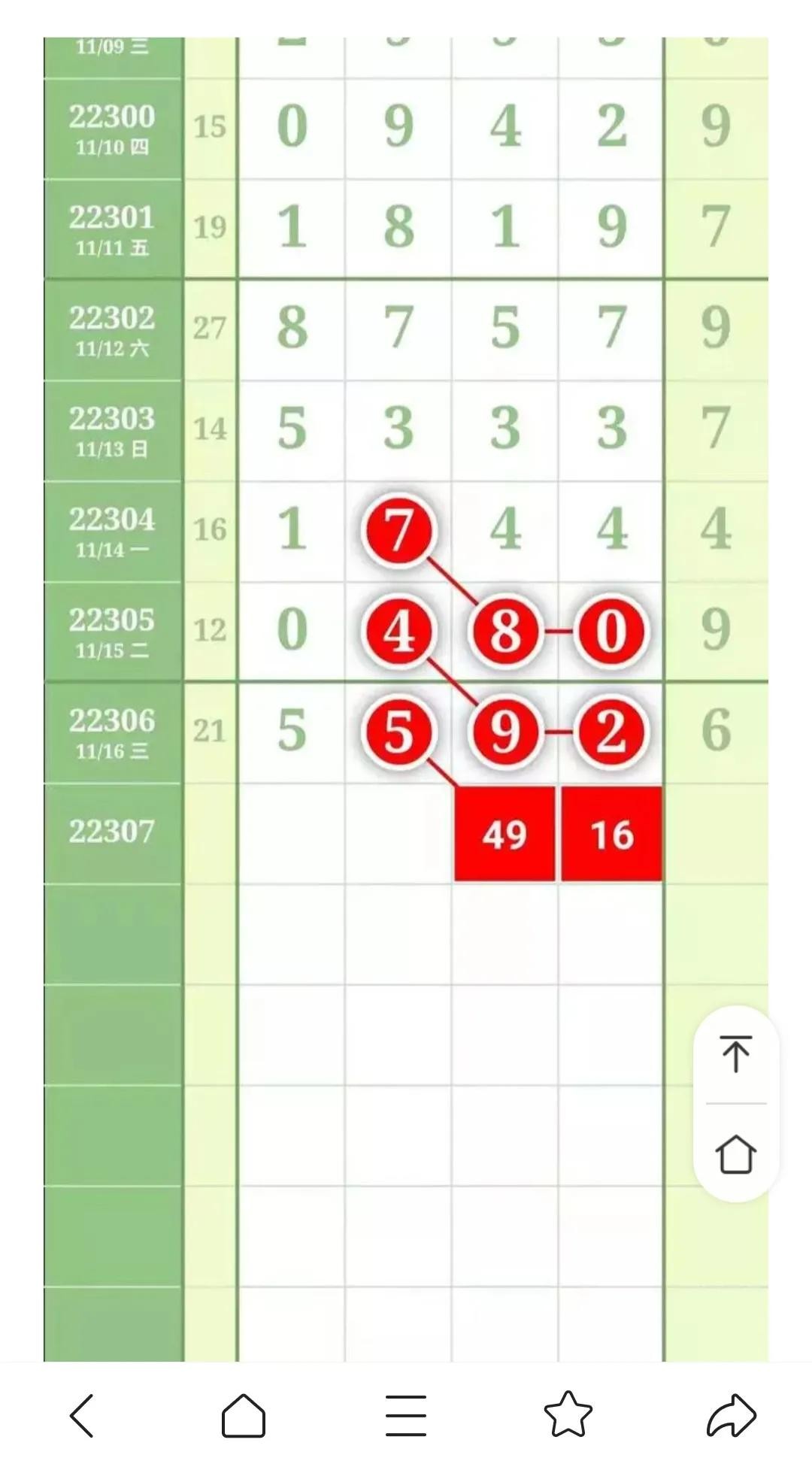The width and height of the screenshot is (812, 1470).
Task: Share this page
Action: (x=731, y=1416)
